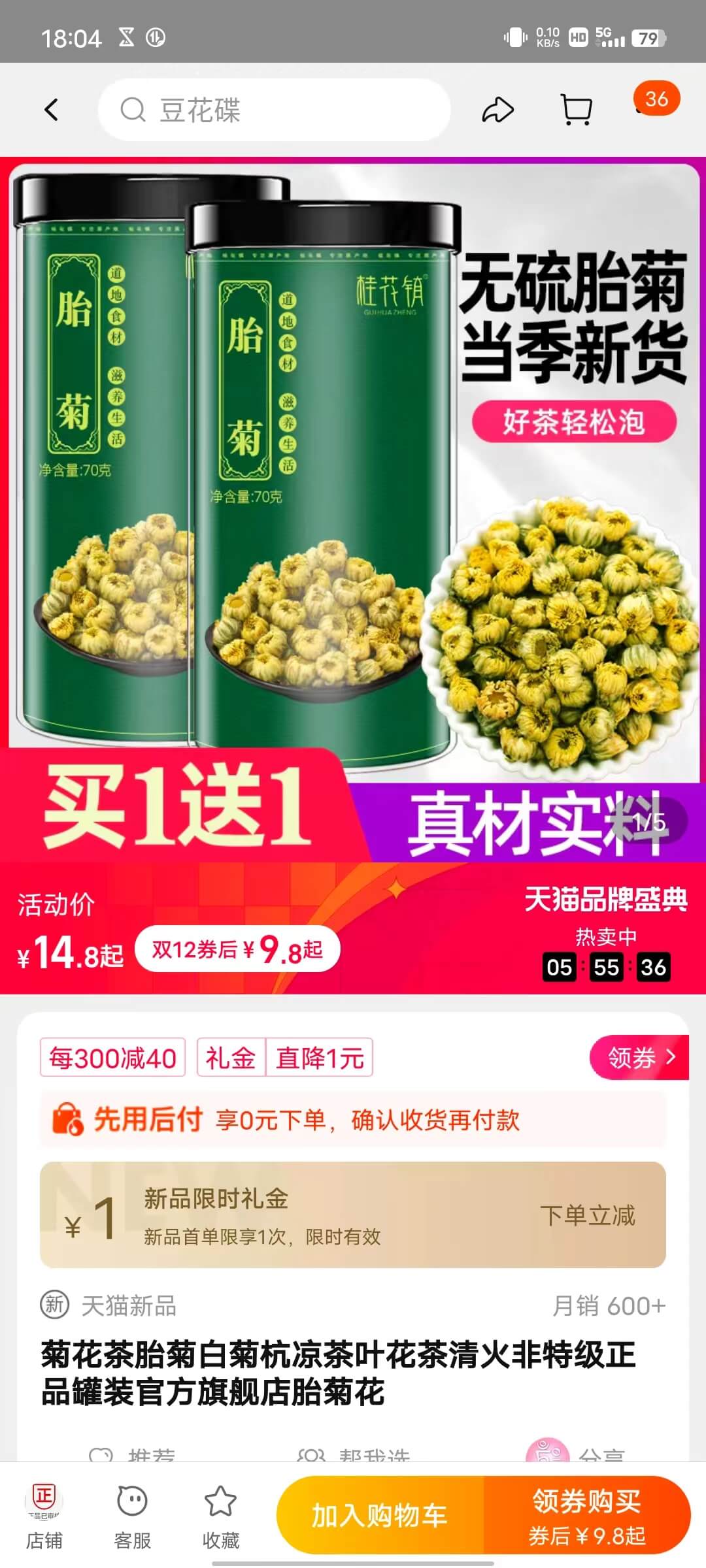Tap 领券 to claim coupons
The image size is (706, 1568).
[x=639, y=1057]
